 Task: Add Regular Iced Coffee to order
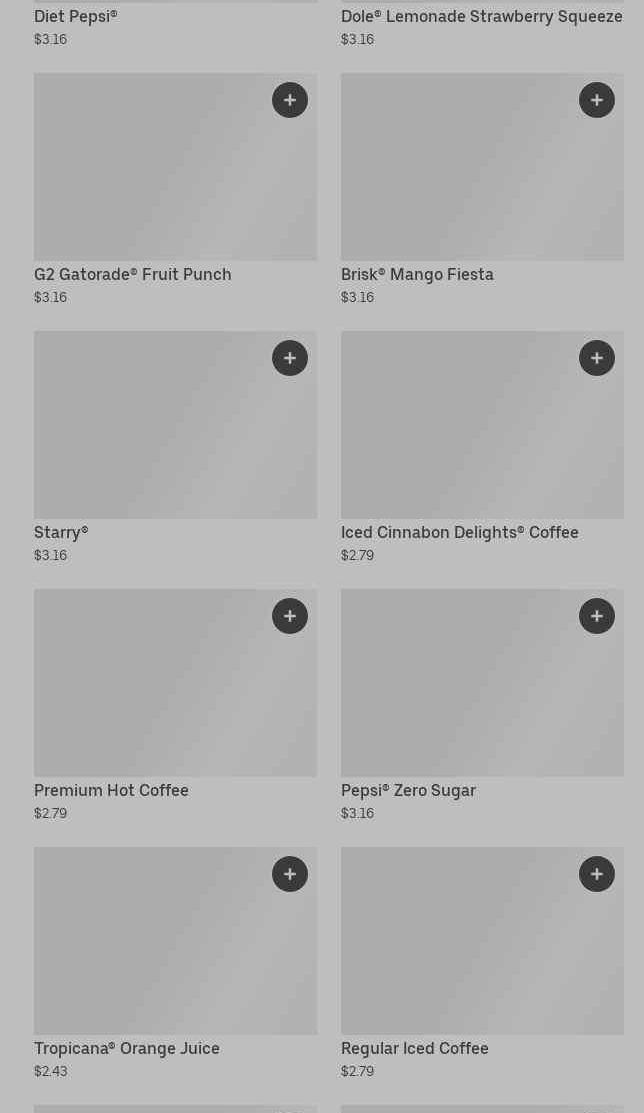[x=597, y=874]
